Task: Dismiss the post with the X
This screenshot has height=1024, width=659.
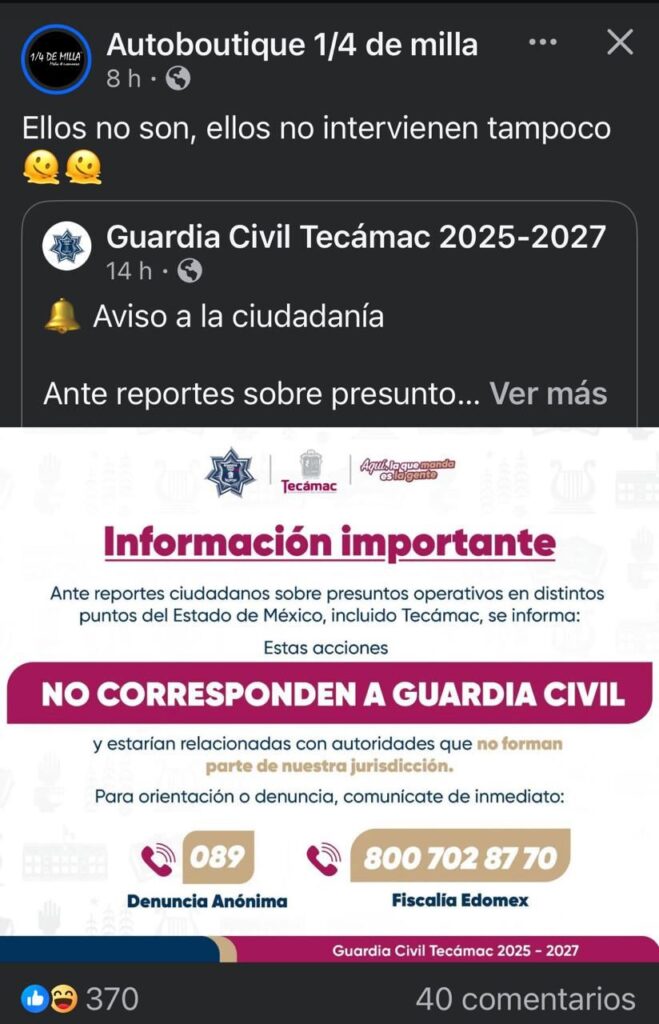Action: pyautogui.click(x=620, y=42)
